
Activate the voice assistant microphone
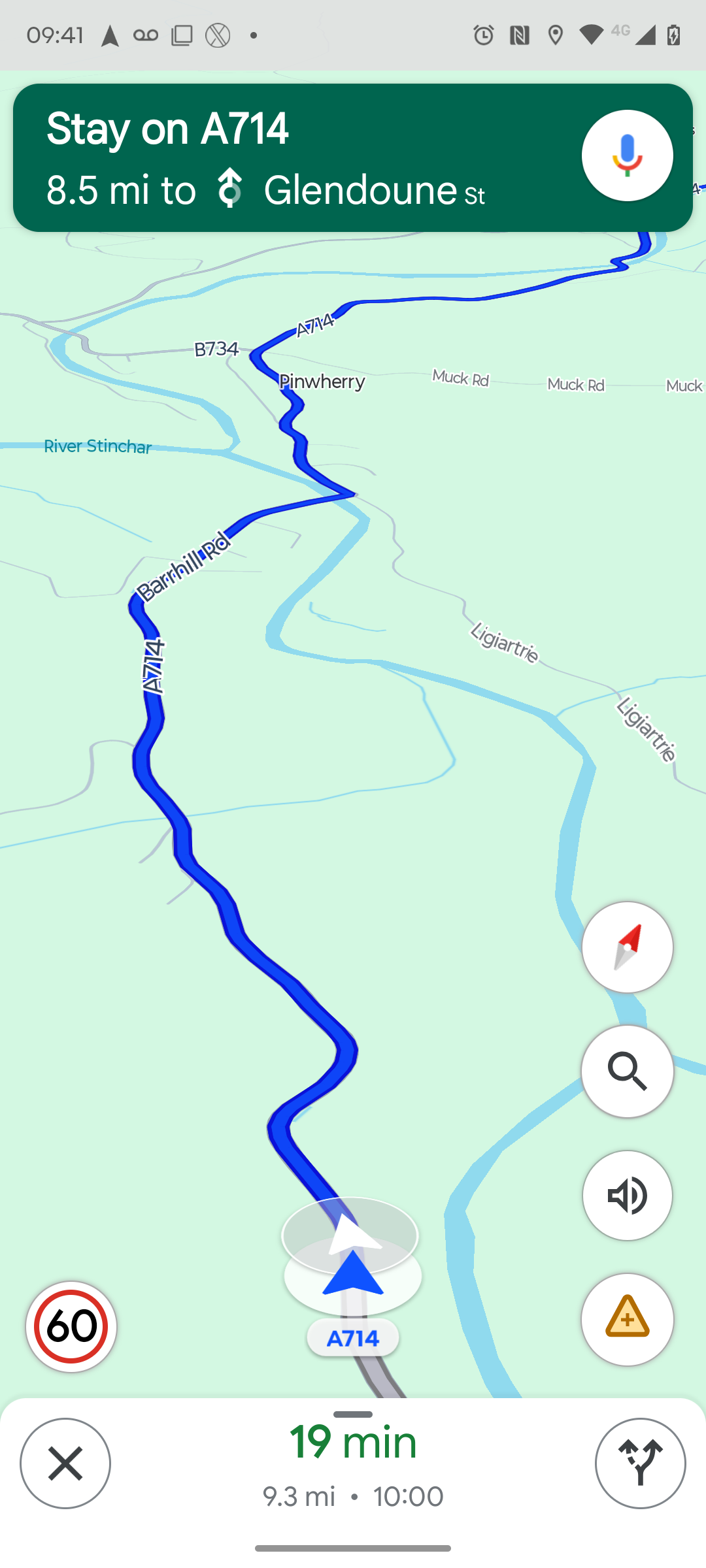(x=627, y=155)
